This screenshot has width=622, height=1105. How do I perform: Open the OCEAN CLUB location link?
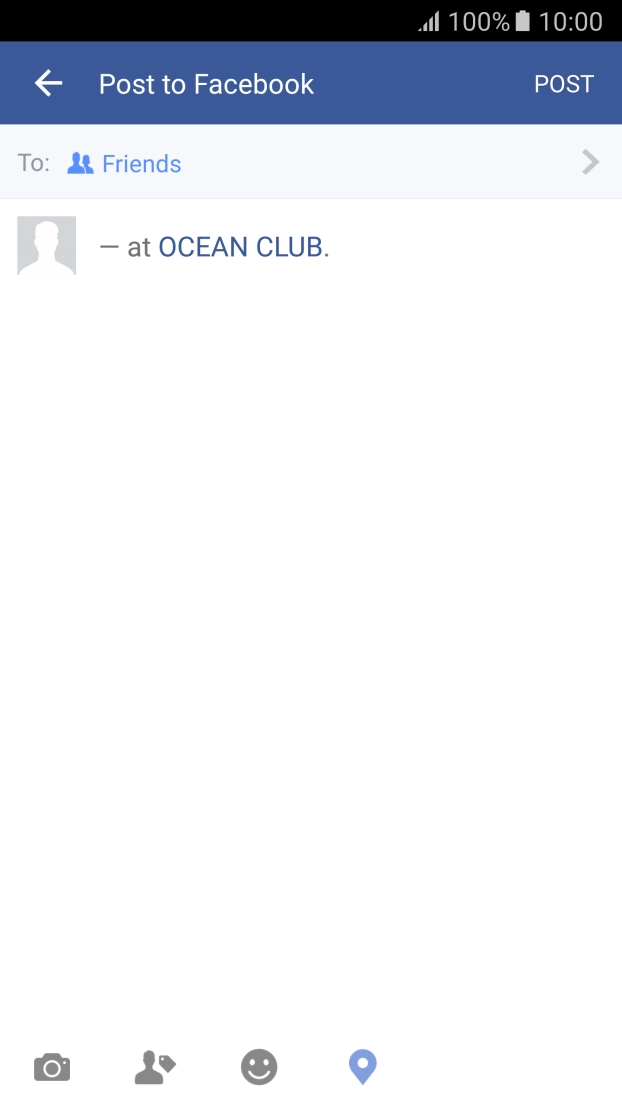point(241,247)
